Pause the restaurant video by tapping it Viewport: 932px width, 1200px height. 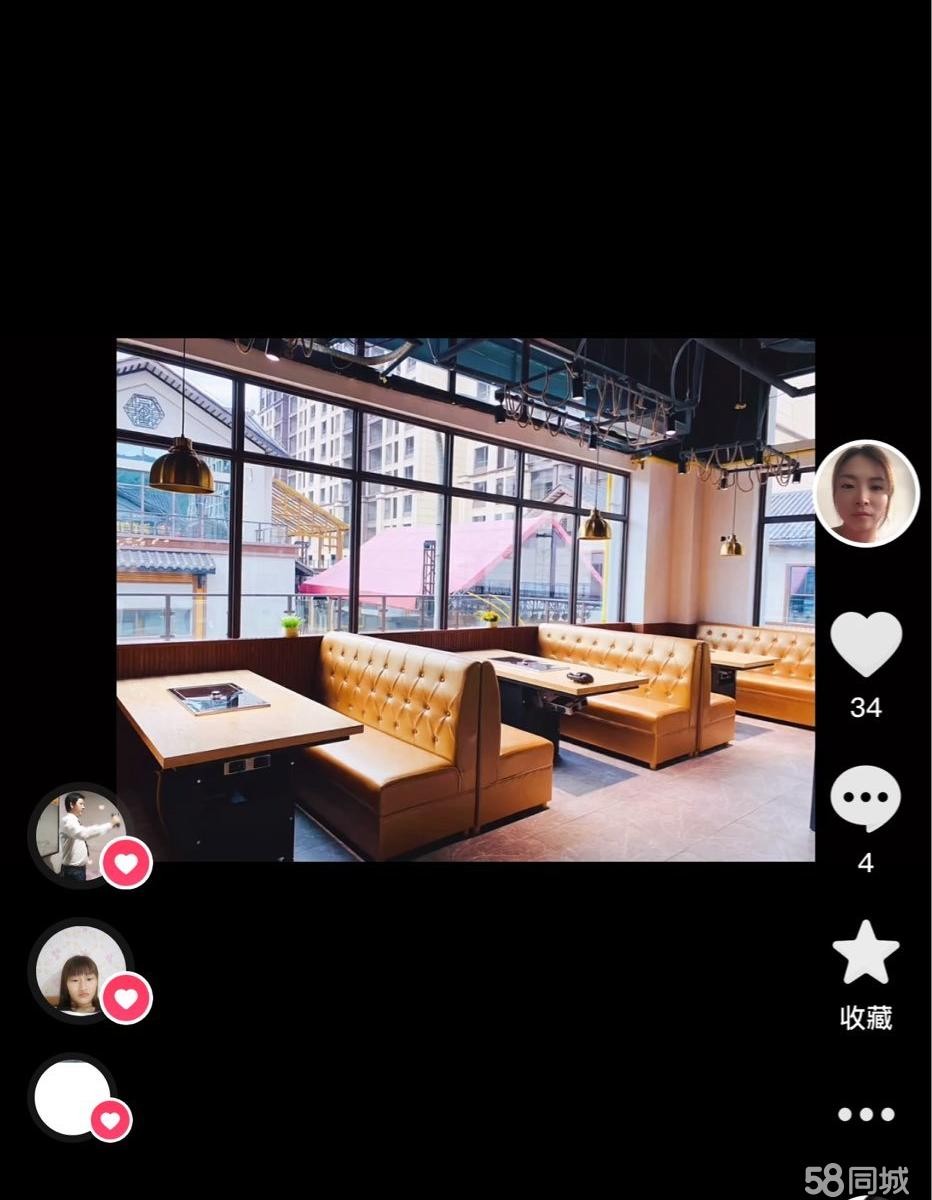point(465,600)
